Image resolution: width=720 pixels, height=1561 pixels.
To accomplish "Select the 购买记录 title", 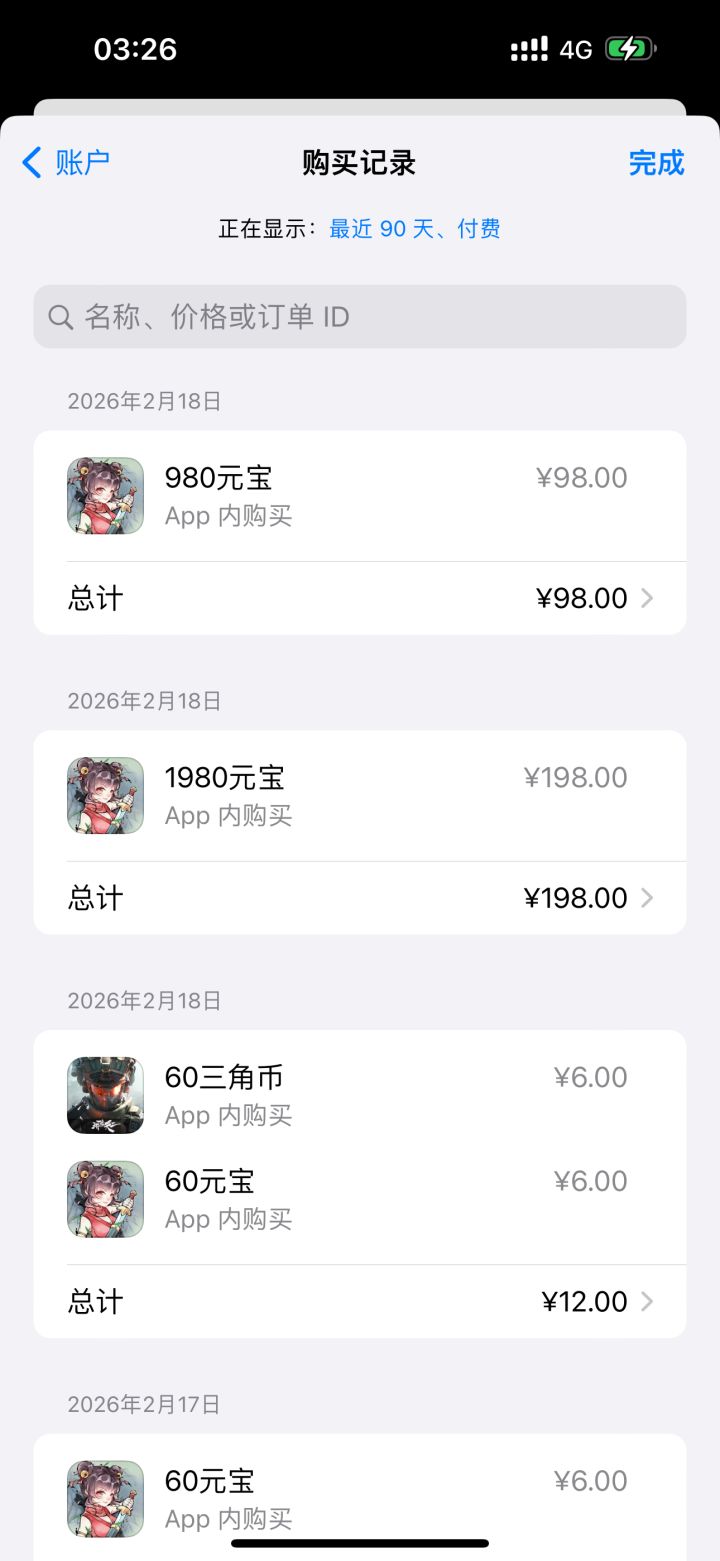I will 360,162.
